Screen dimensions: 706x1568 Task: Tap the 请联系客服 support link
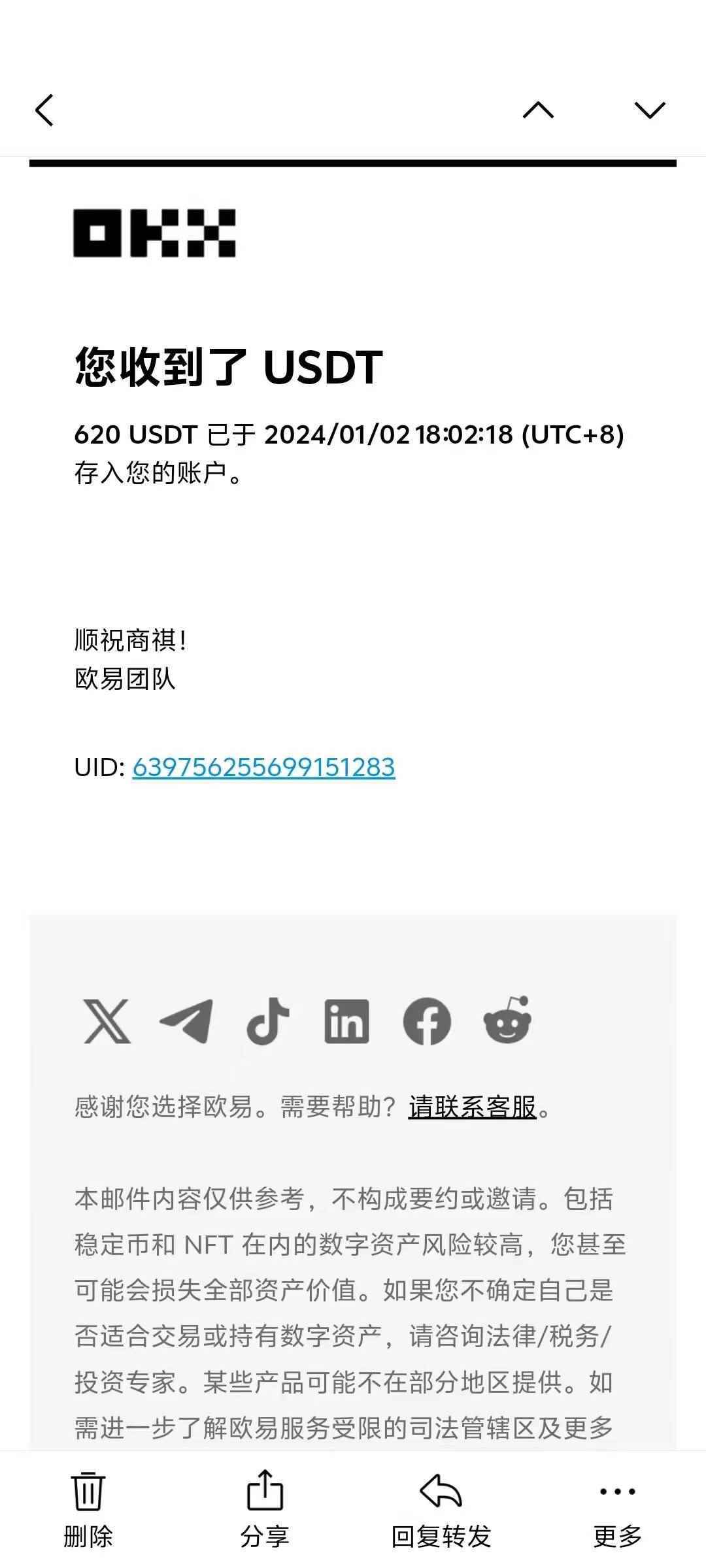click(472, 1107)
